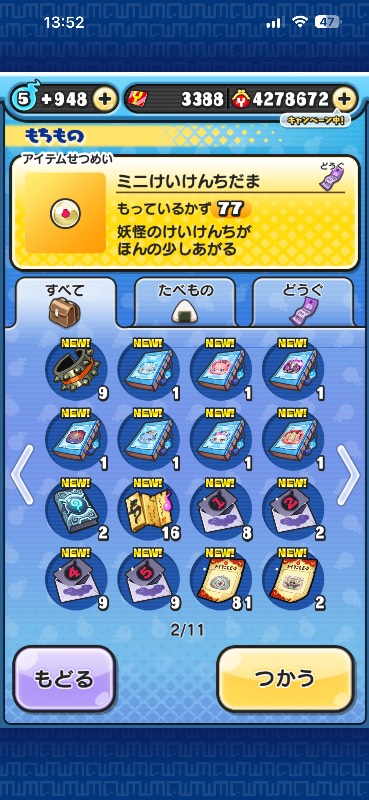Image resolution: width=369 pixels, height=800 pixels.
Task: Go to the next item page arrow
Action: coord(348,475)
